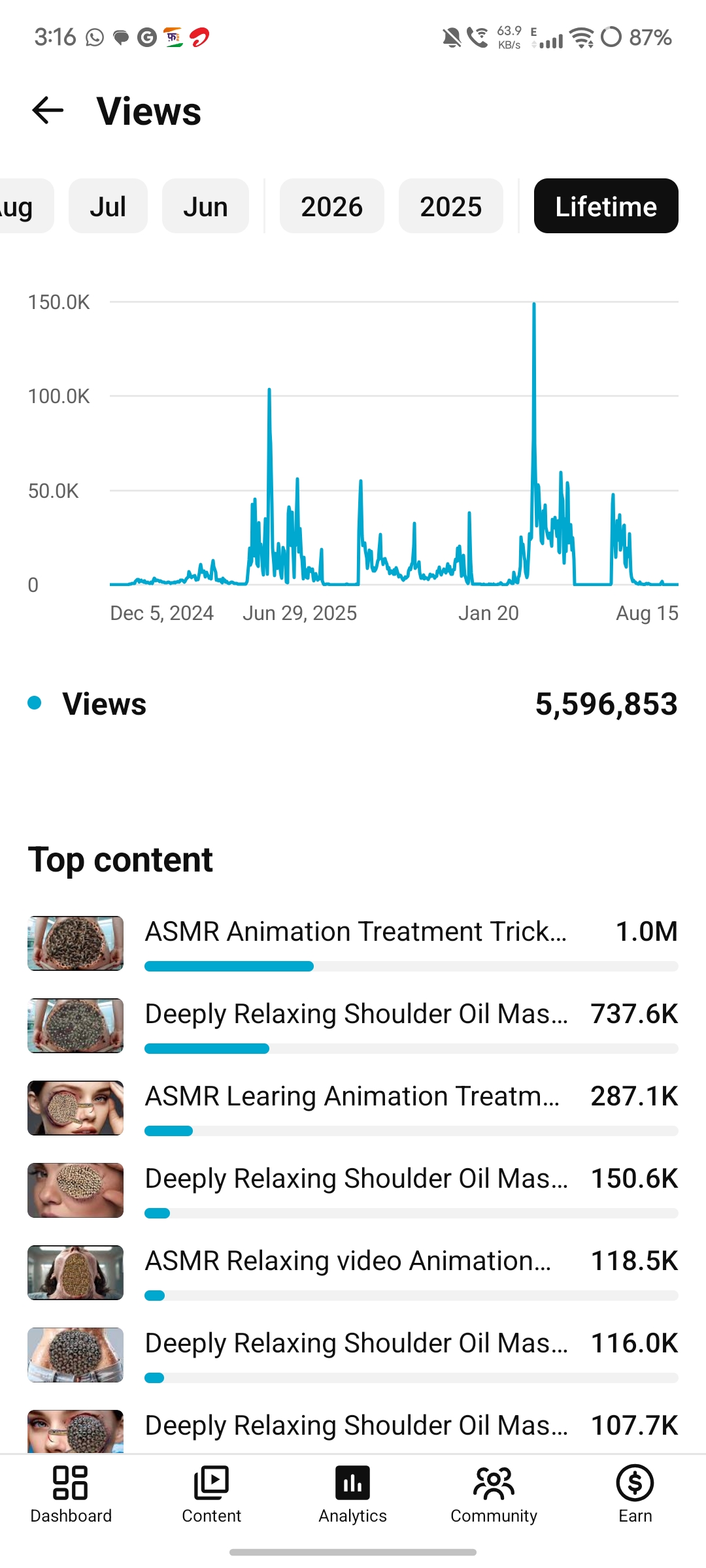706x1568 pixels.
Task: Go back from the Views screen
Action: (x=48, y=110)
